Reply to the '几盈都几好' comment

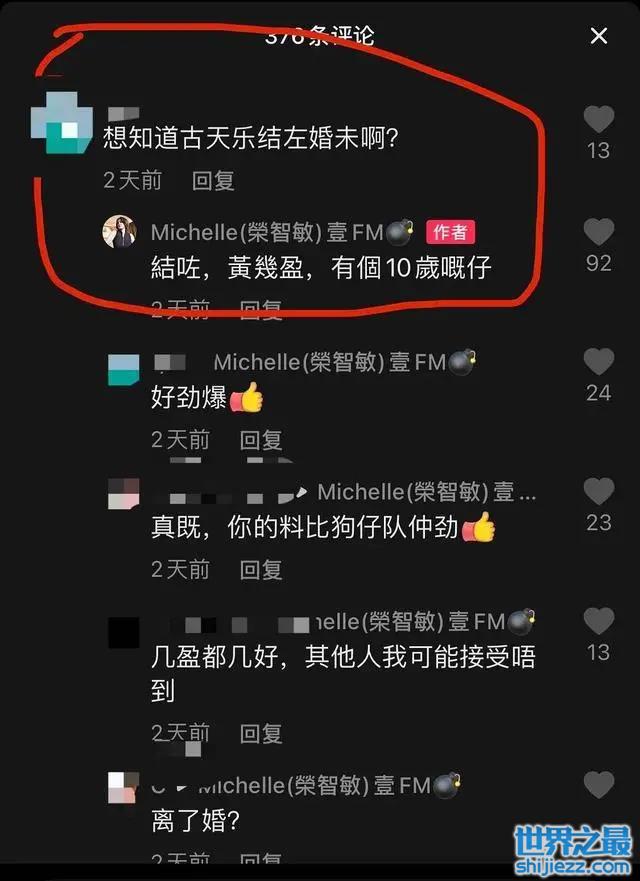261,733
